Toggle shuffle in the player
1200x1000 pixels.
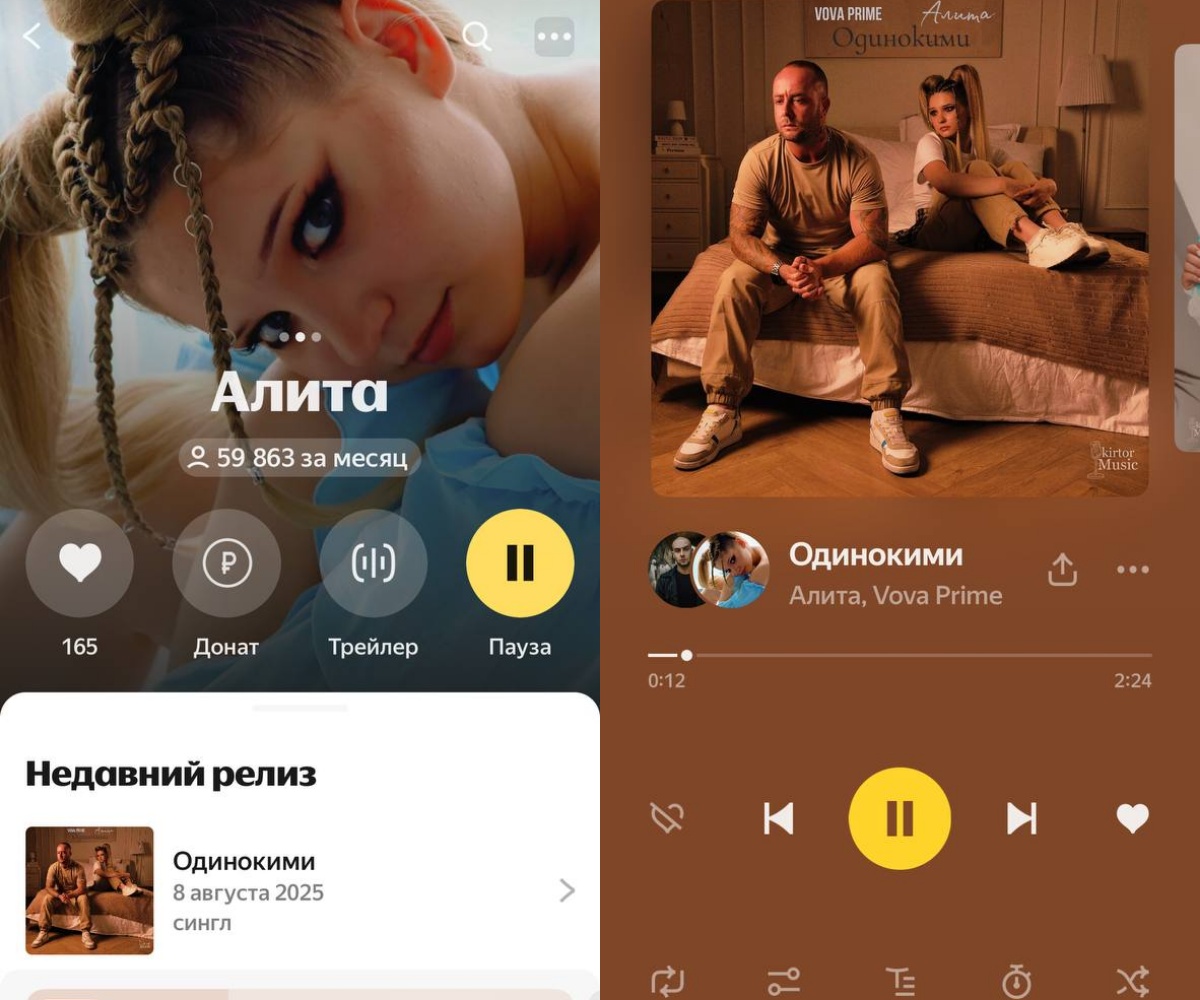(1132, 980)
